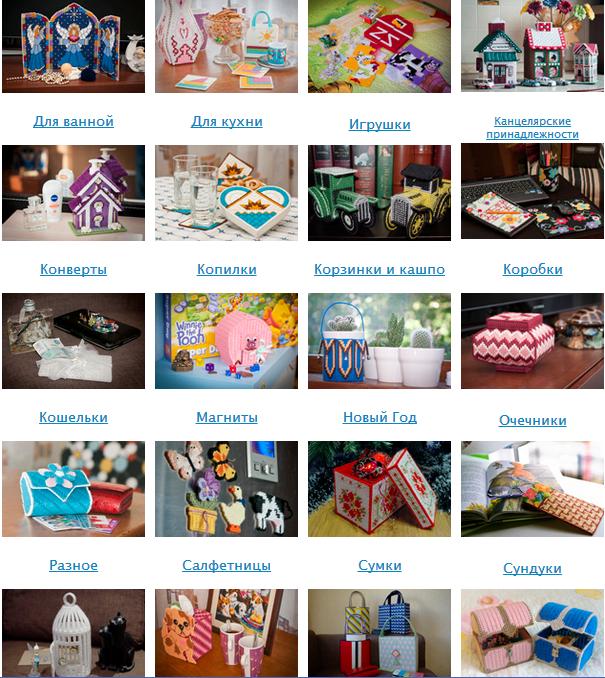Open the Для кухни category link
Image resolution: width=605 pixels, height=678 pixels.
click(x=227, y=122)
